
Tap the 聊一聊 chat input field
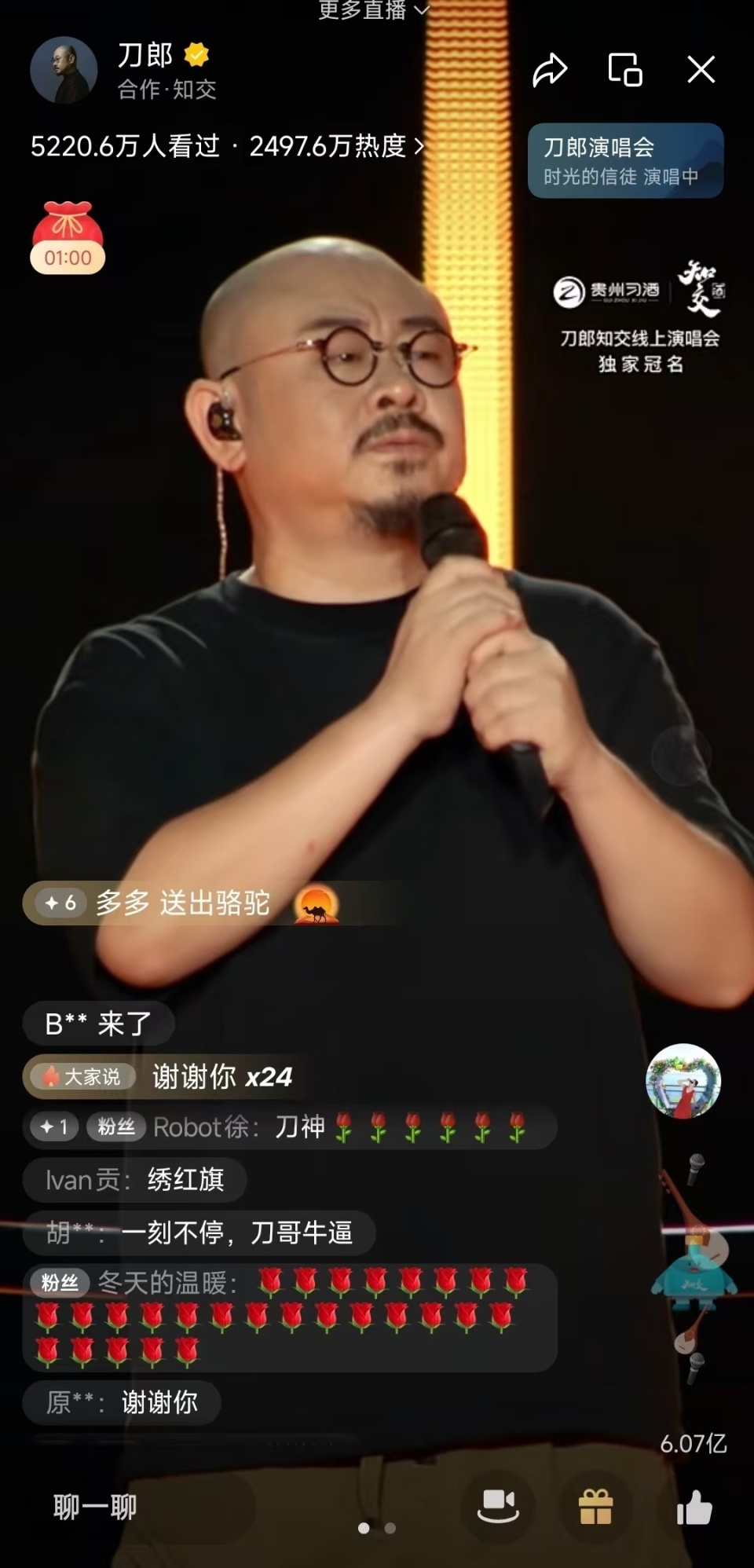tap(94, 1505)
